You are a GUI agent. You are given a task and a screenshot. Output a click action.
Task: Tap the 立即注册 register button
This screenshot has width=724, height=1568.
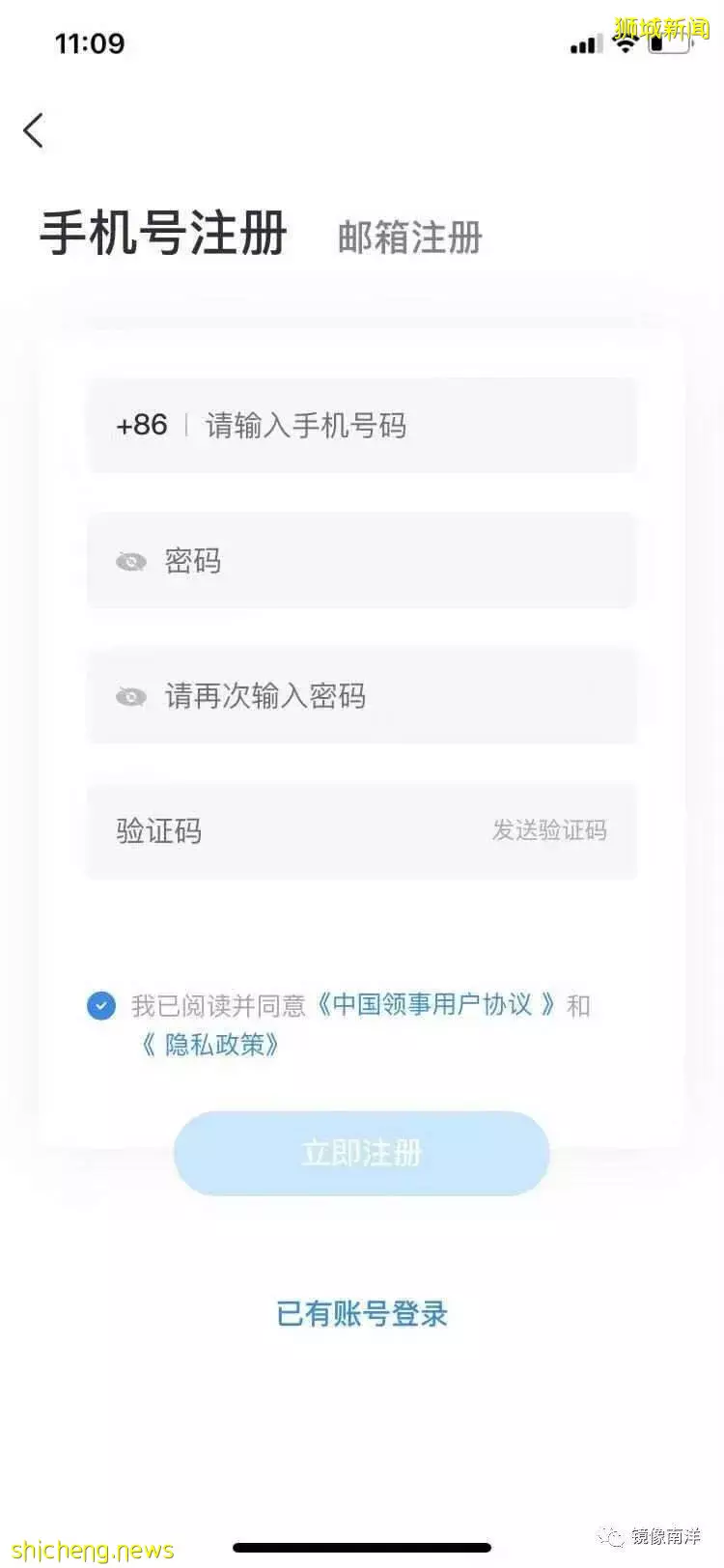click(x=361, y=1153)
